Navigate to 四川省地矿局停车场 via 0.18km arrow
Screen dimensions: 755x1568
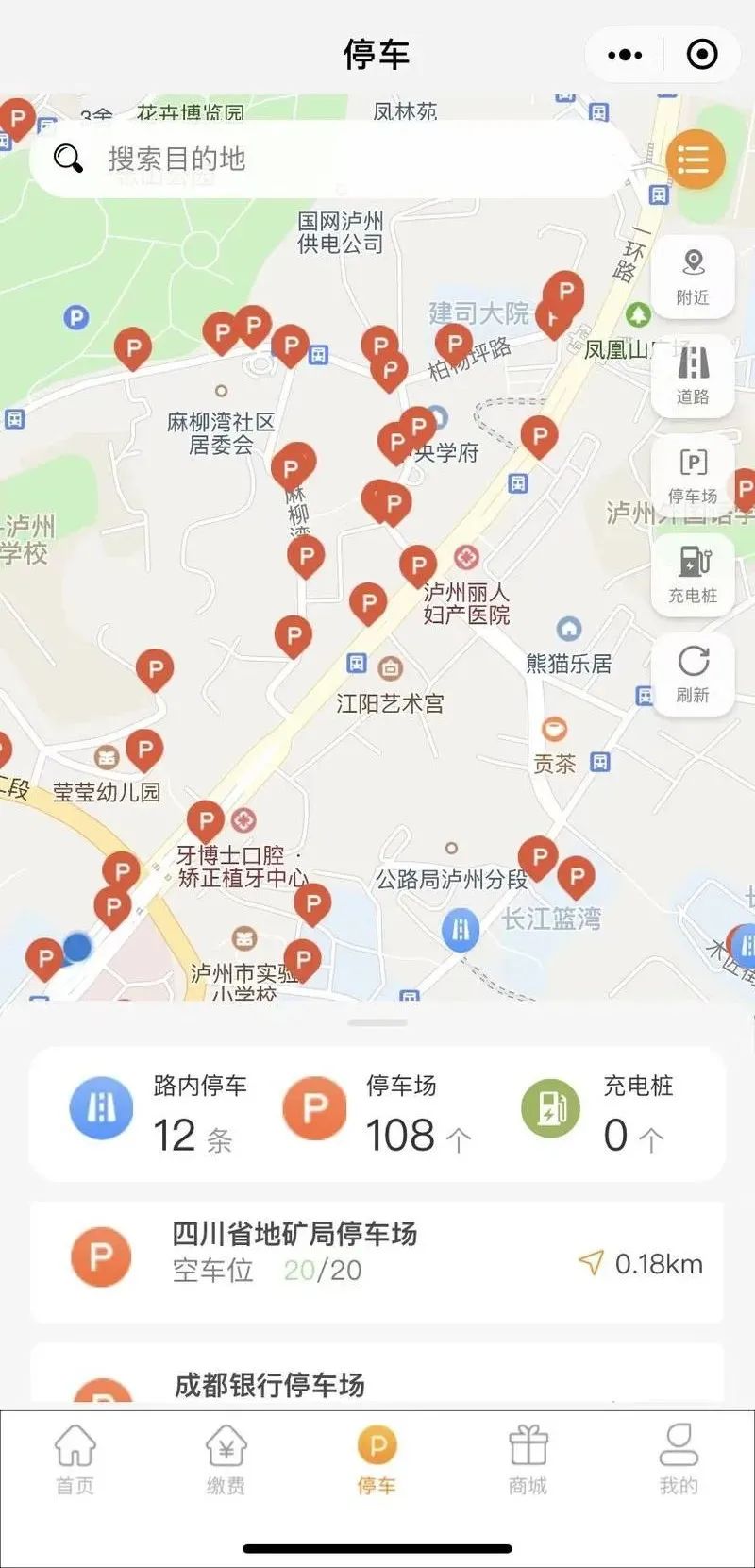(x=641, y=1263)
